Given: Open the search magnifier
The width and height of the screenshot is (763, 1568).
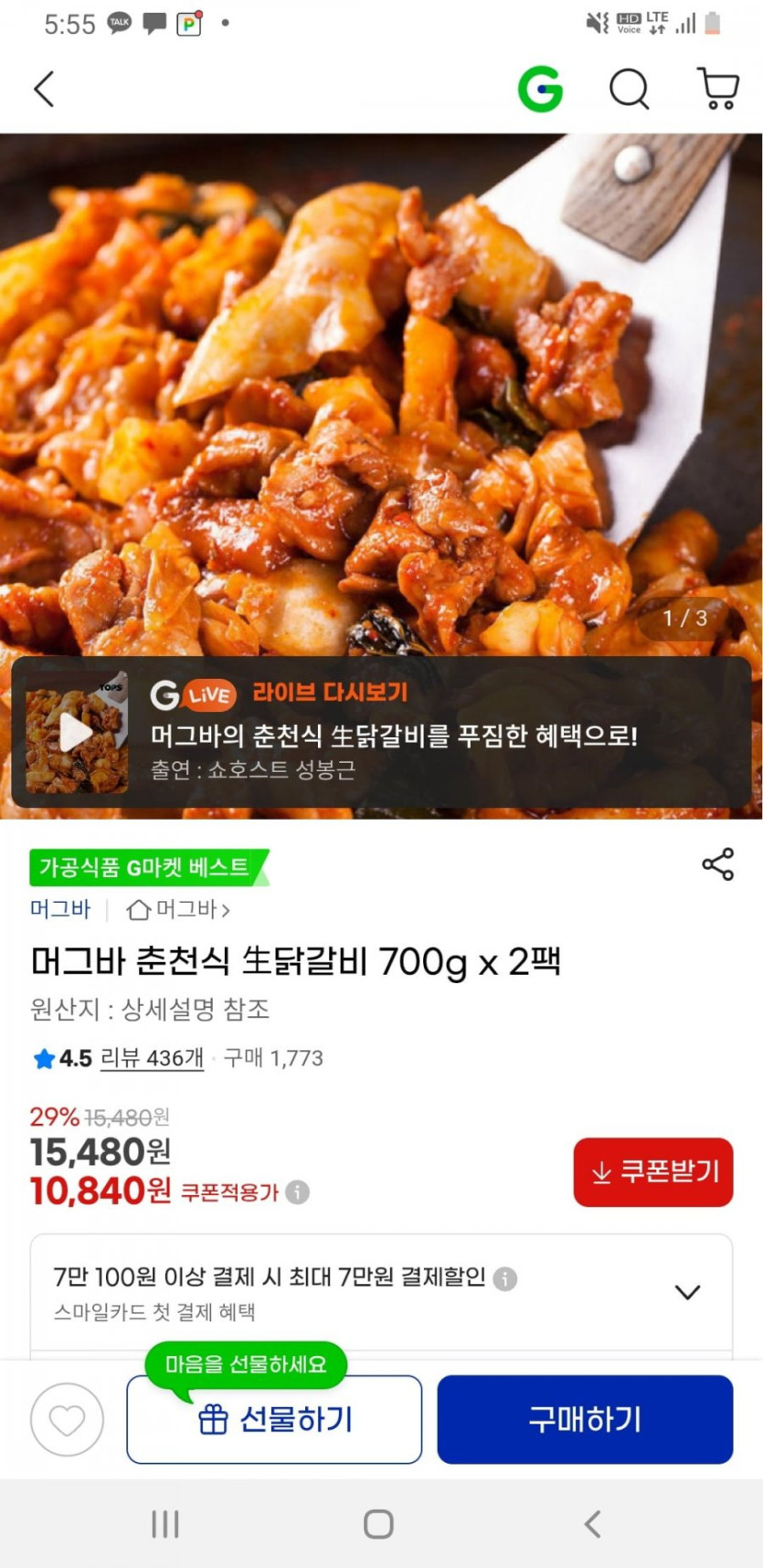Looking at the screenshot, I should [x=629, y=90].
